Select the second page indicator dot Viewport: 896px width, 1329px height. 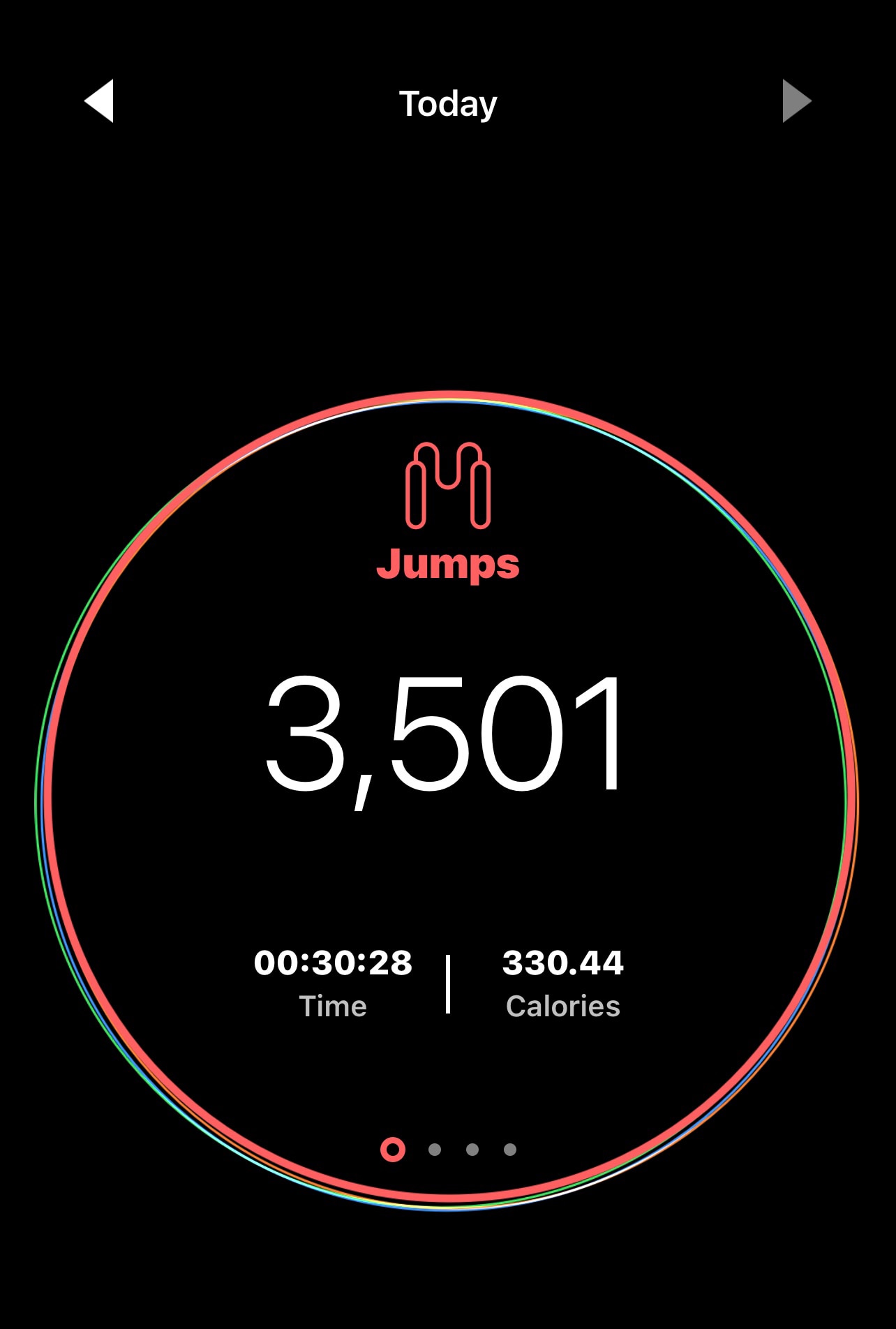pos(435,1150)
